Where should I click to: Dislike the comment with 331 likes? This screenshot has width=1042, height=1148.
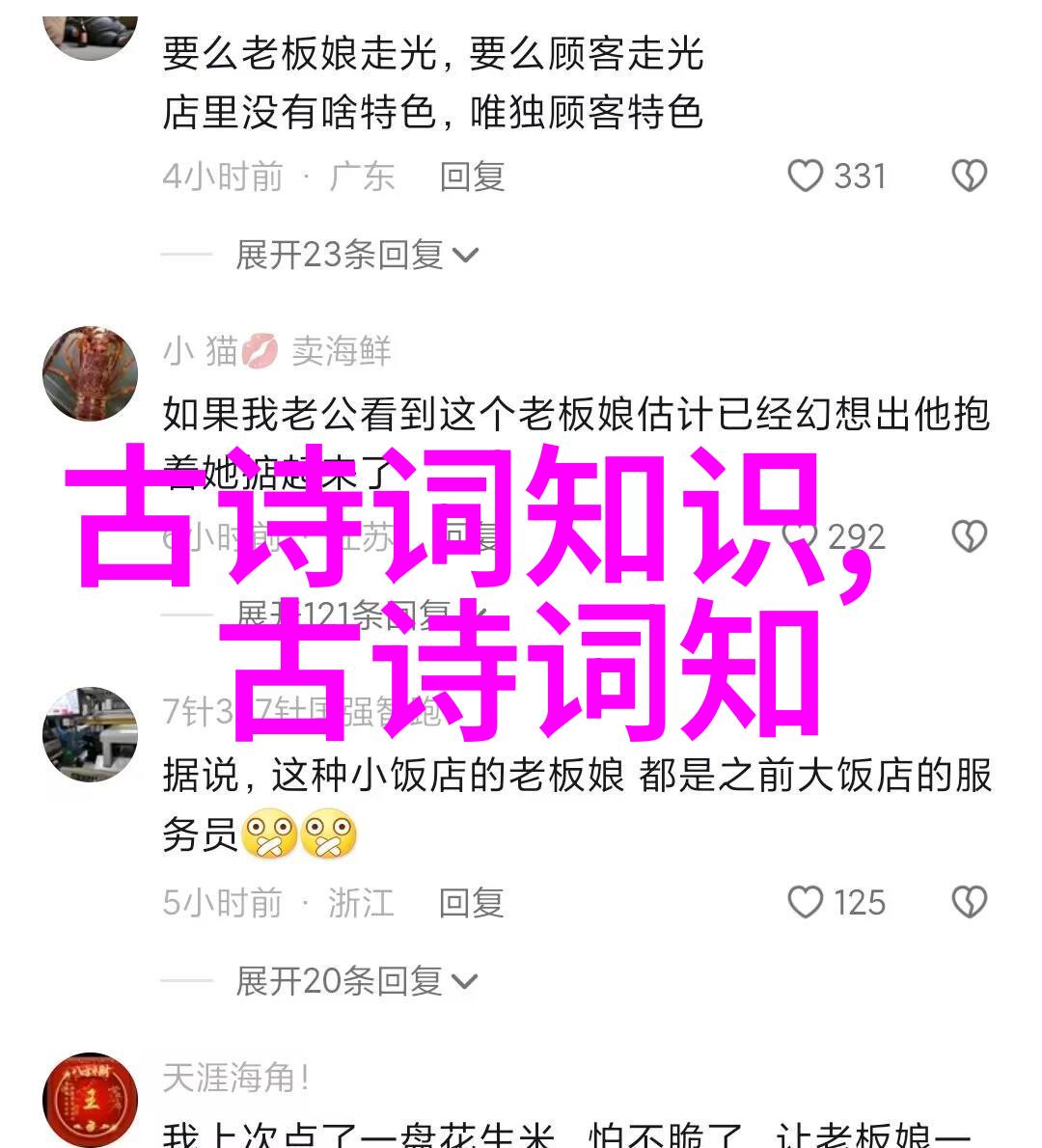point(969,177)
